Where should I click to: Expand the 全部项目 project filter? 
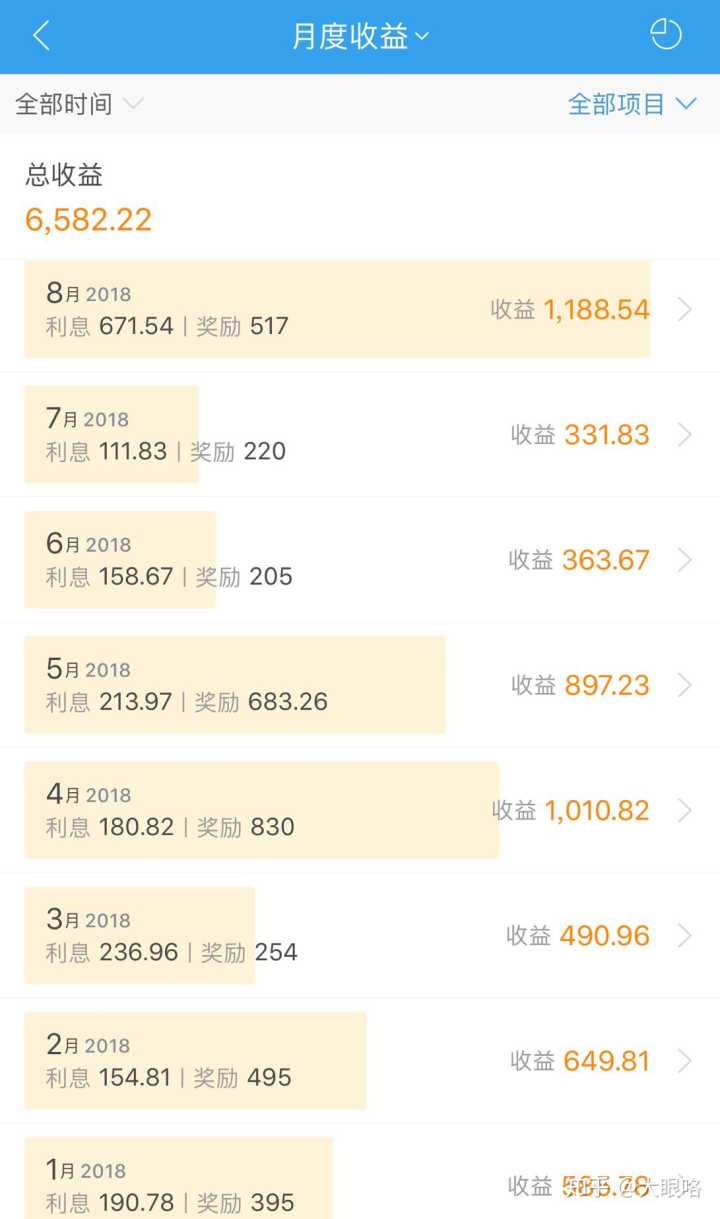point(631,104)
